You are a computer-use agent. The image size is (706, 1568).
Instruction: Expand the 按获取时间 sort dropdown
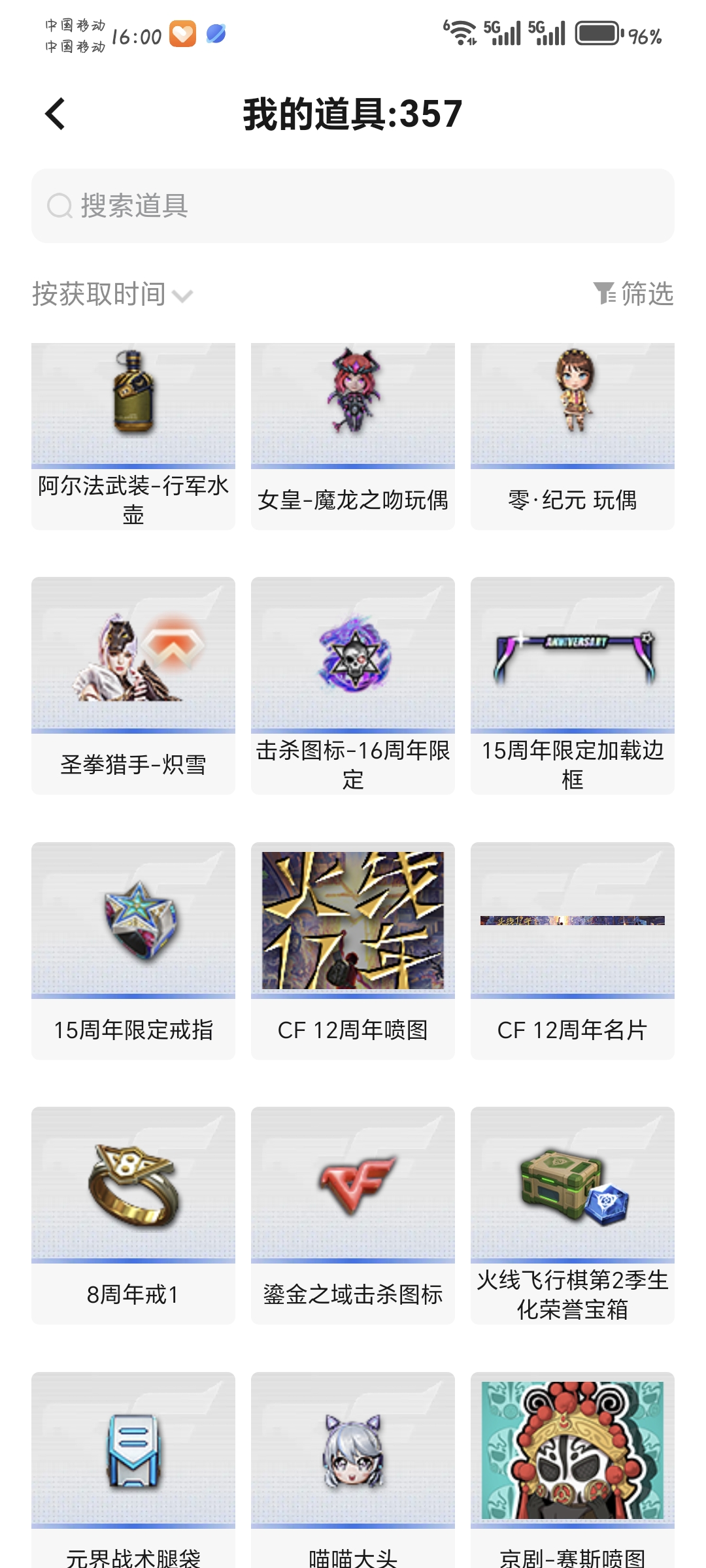coord(112,295)
